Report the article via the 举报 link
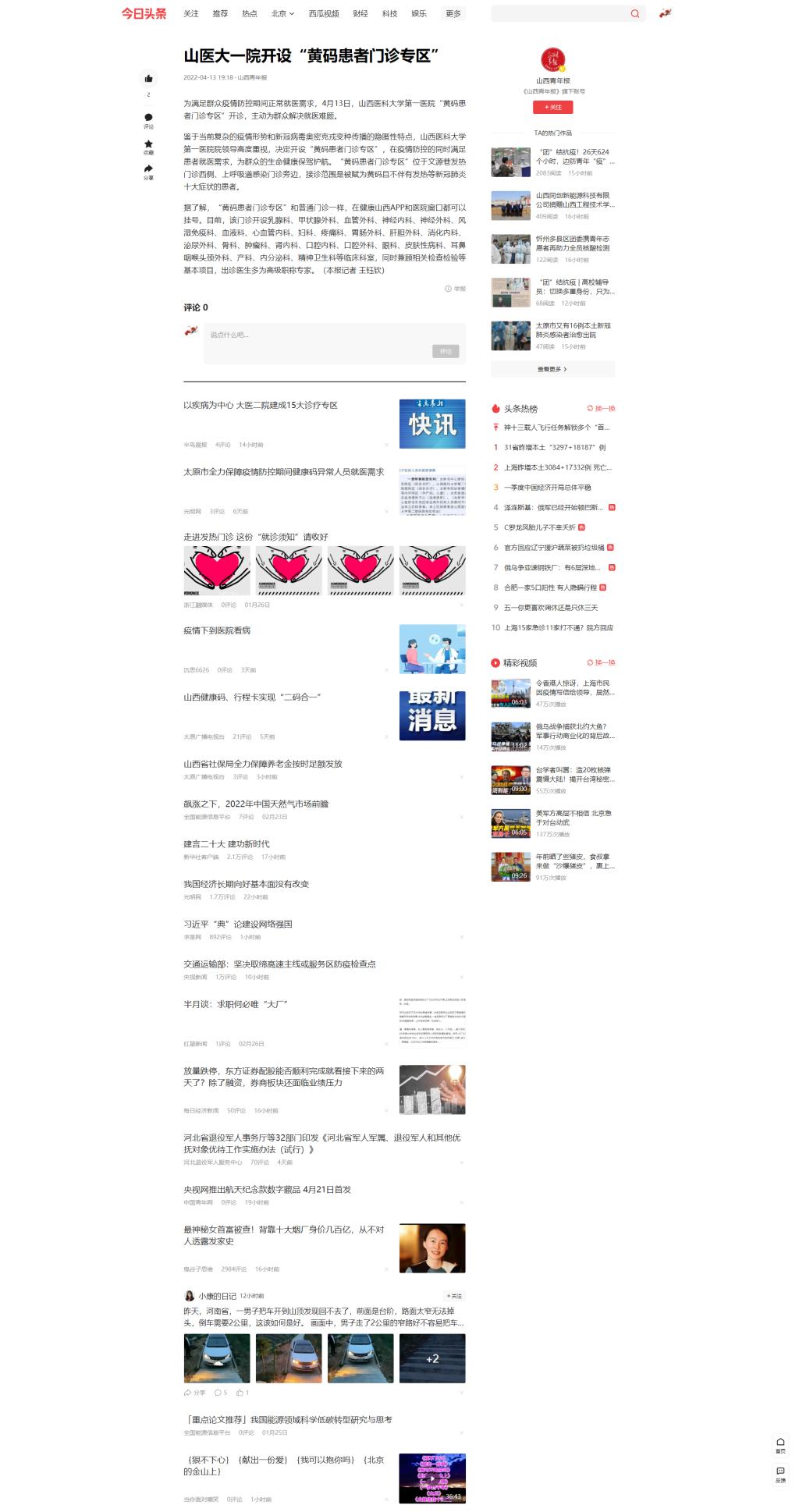The width and height of the screenshot is (799, 1512). (x=456, y=289)
